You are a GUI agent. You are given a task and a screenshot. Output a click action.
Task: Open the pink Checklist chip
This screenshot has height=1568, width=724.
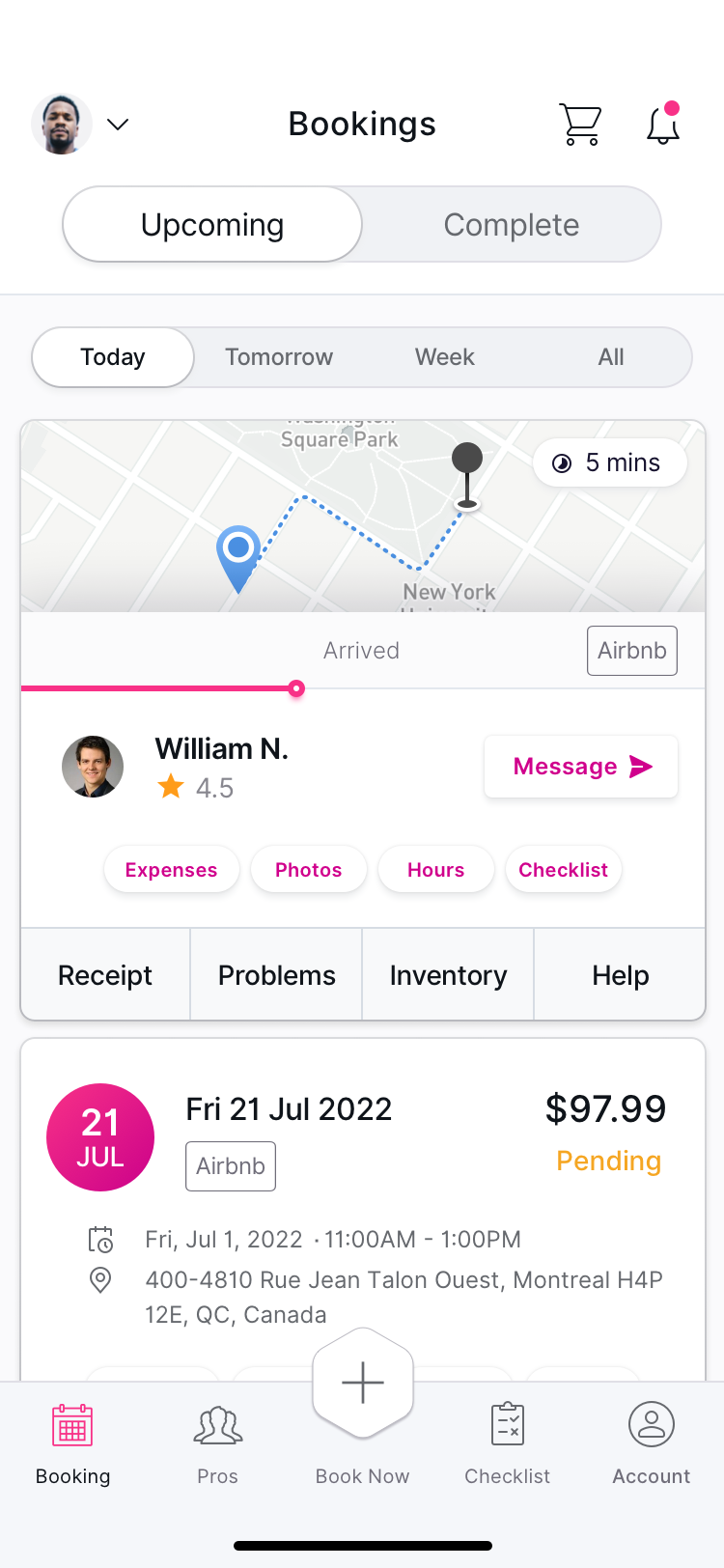point(563,870)
